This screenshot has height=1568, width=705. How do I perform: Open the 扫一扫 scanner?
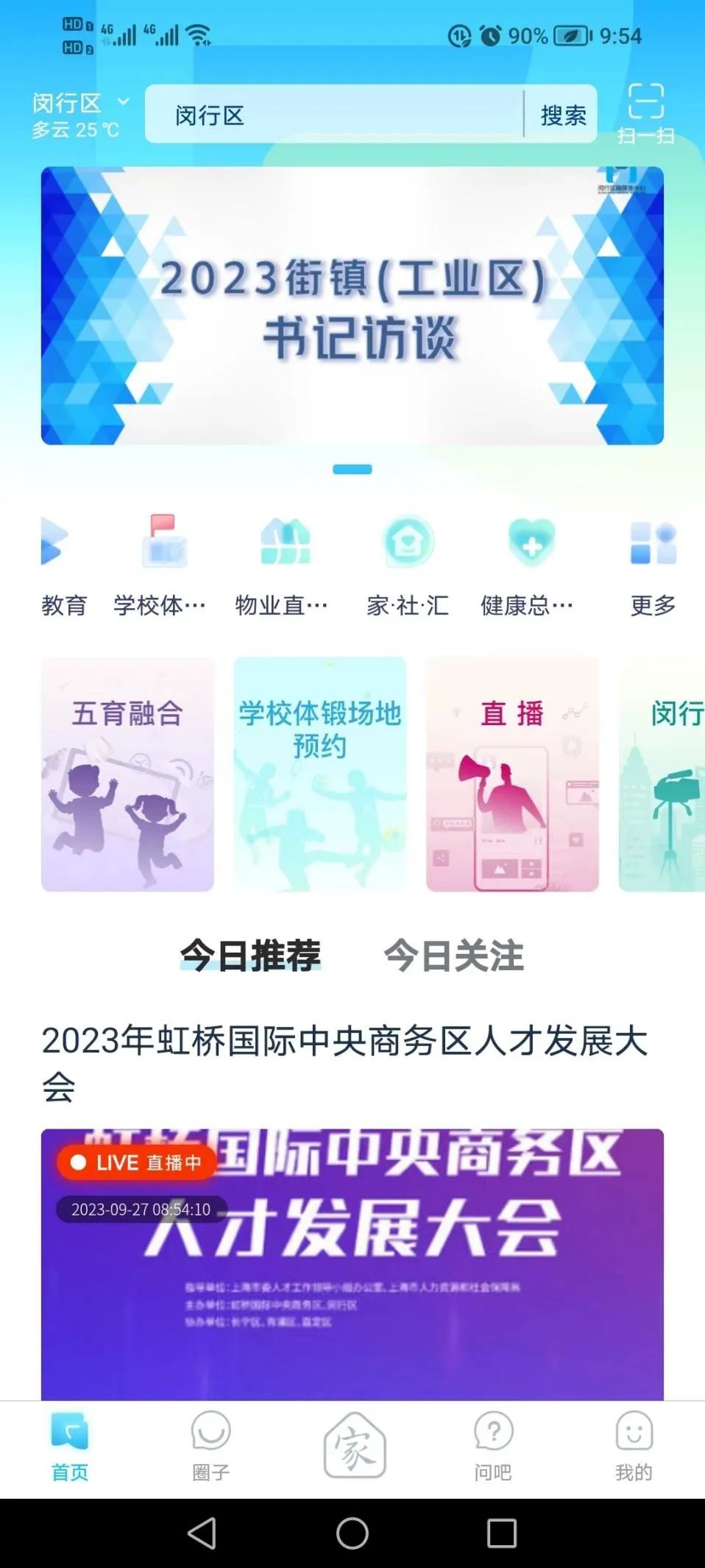click(x=645, y=113)
